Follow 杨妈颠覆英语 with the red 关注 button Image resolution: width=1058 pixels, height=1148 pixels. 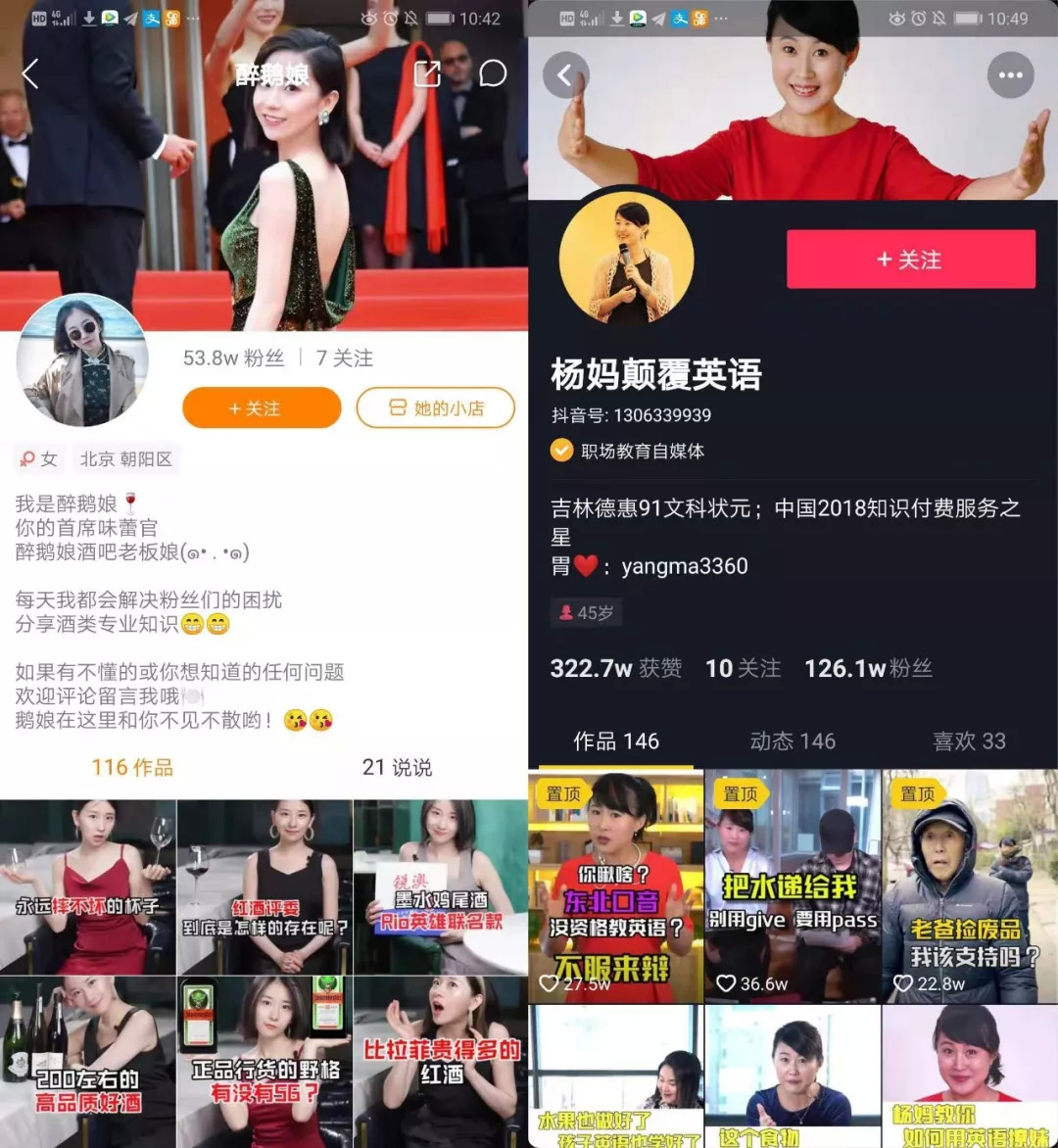[911, 260]
